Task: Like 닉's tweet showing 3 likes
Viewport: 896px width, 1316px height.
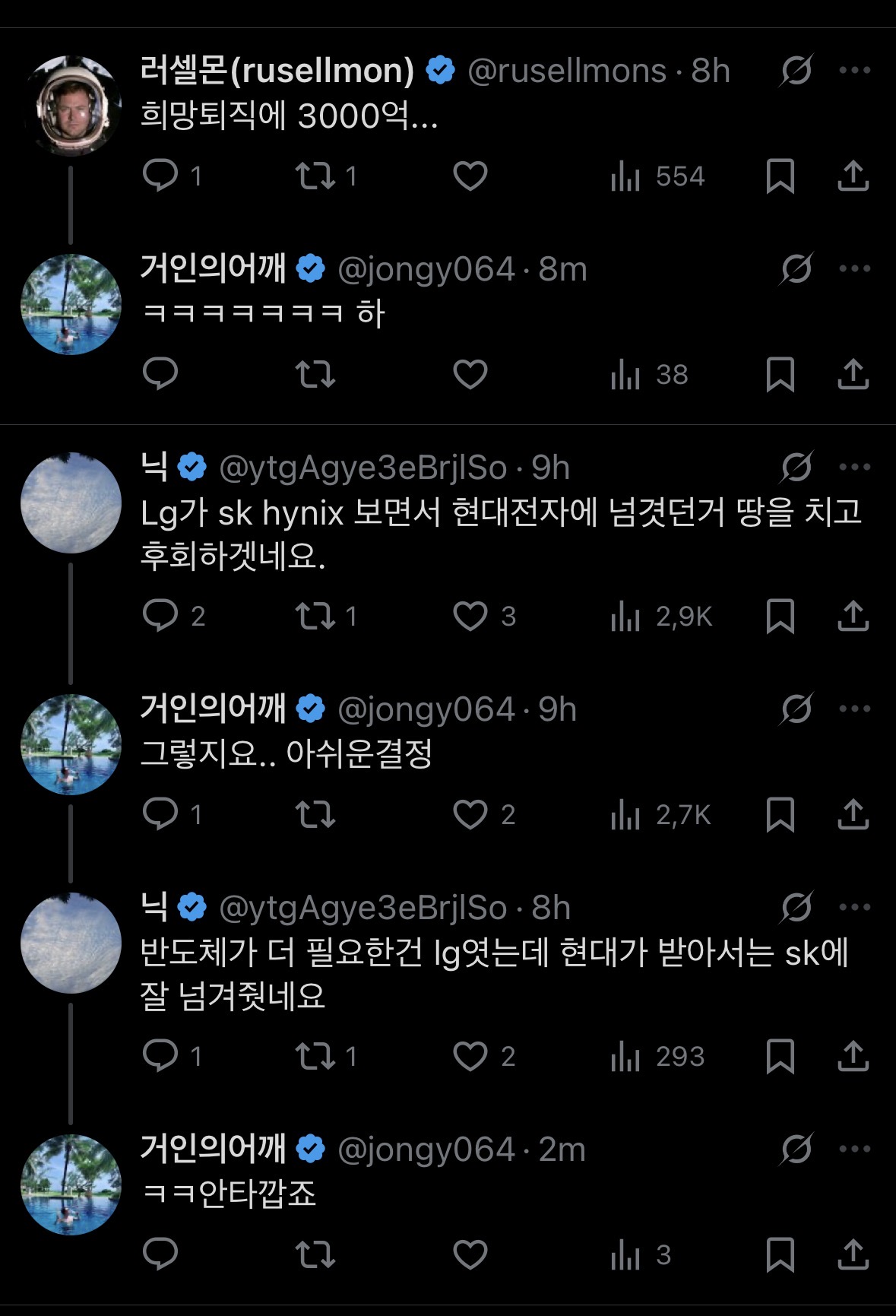Action: tap(471, 617)
